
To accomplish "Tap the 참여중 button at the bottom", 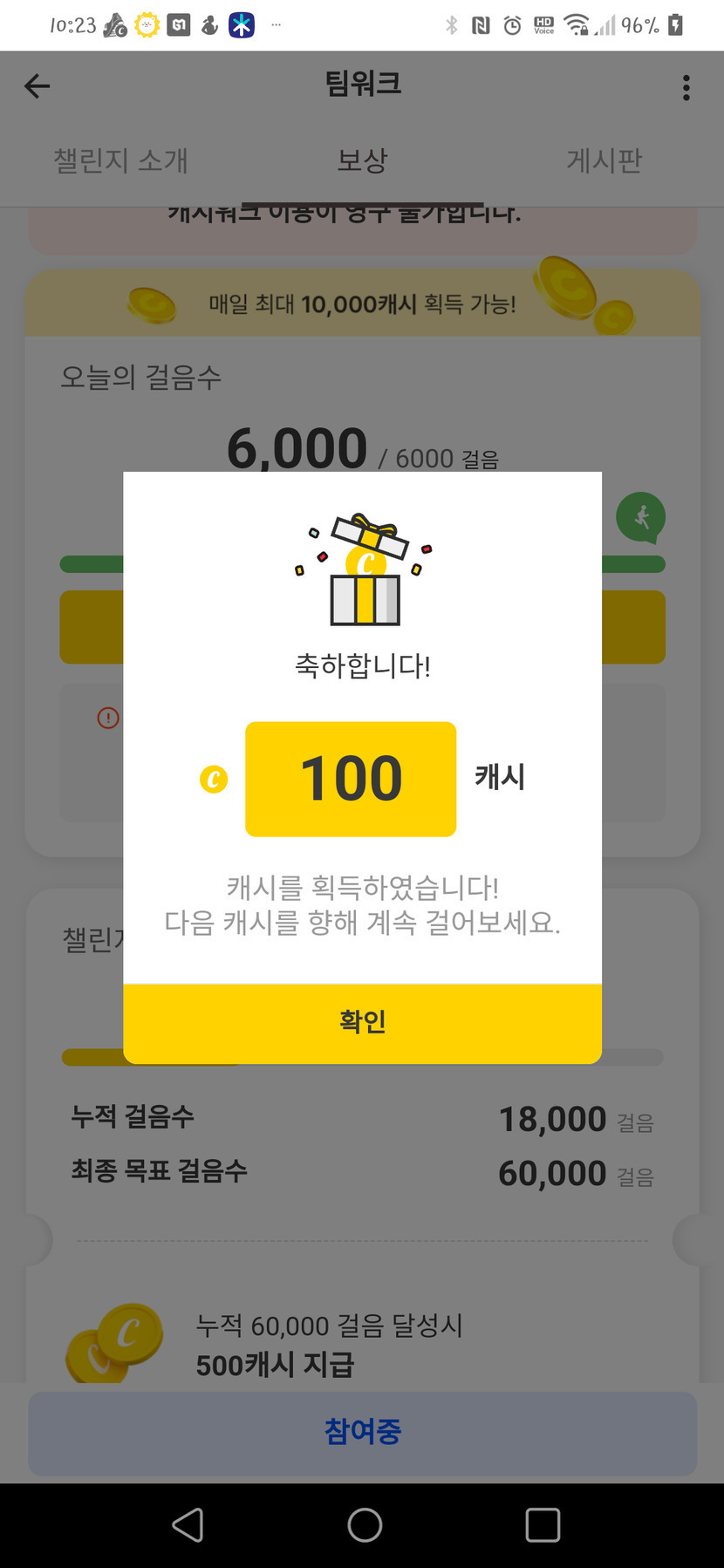I will 362,1432.
